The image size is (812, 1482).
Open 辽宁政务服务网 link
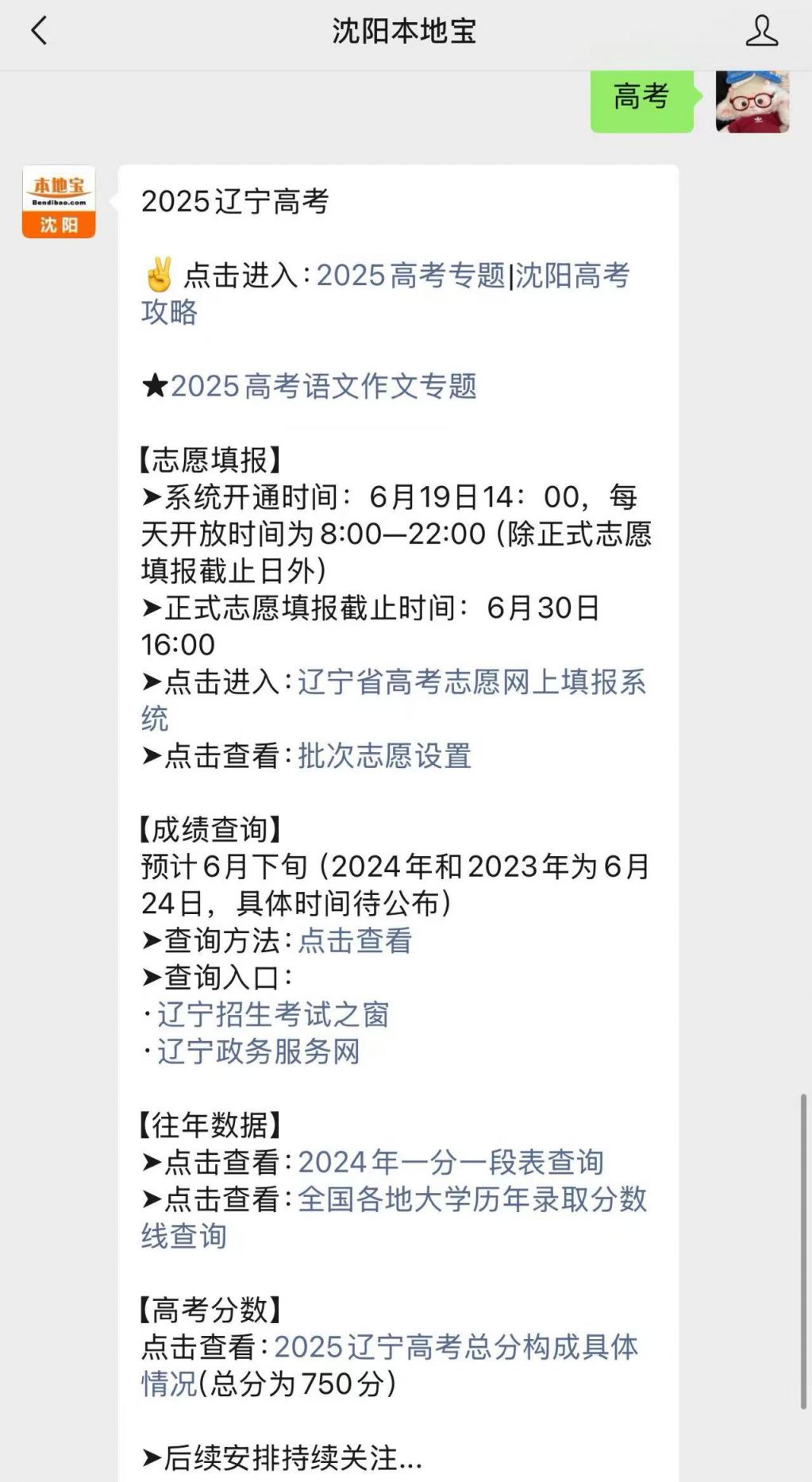click(x=259, y=1052)
